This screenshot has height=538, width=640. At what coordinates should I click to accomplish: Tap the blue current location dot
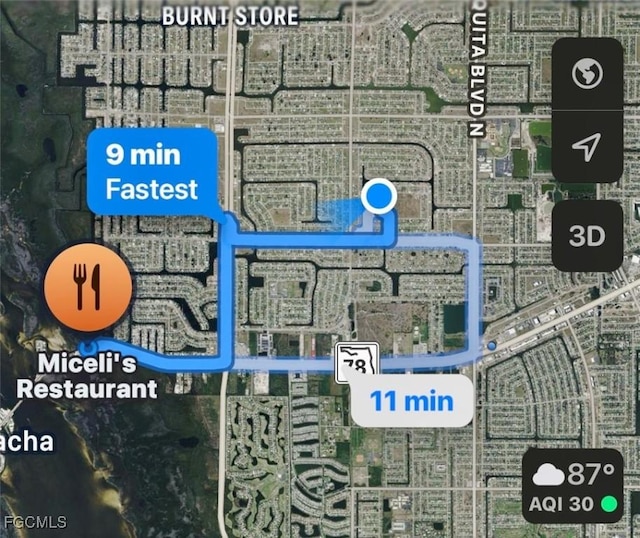(x=378, y=196)
